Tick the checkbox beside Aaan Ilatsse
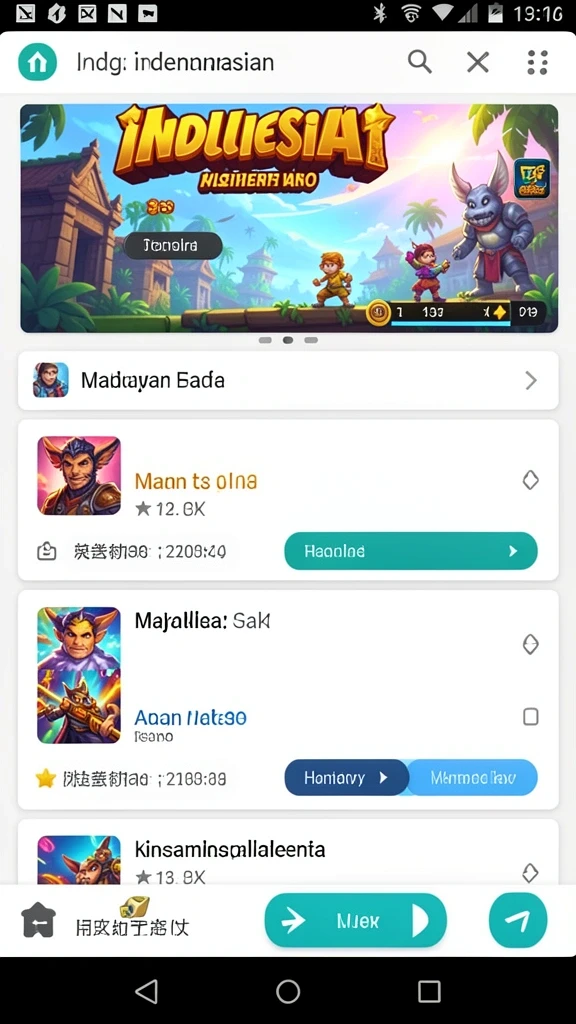 tap(531, 717)
